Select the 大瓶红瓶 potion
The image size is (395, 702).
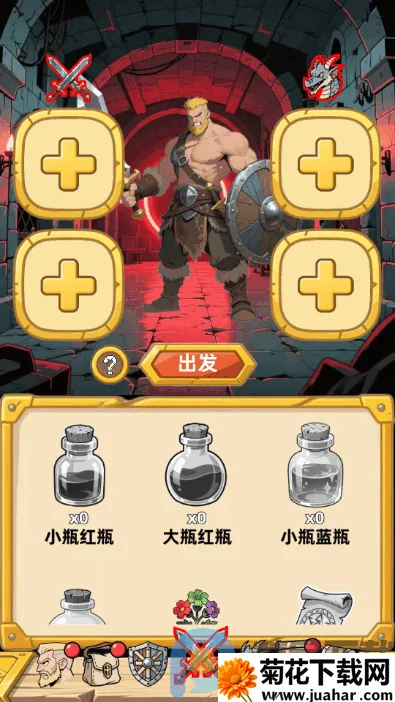pos(197,485)
